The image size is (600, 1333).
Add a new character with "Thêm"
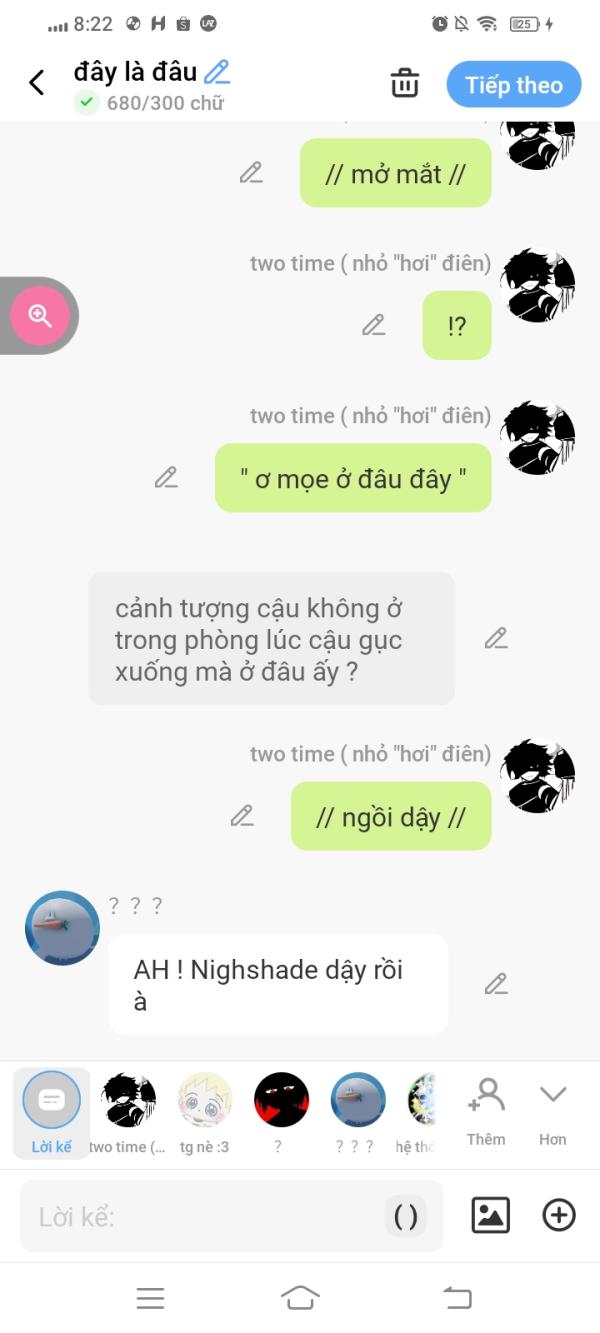[x=486, y=1113]
